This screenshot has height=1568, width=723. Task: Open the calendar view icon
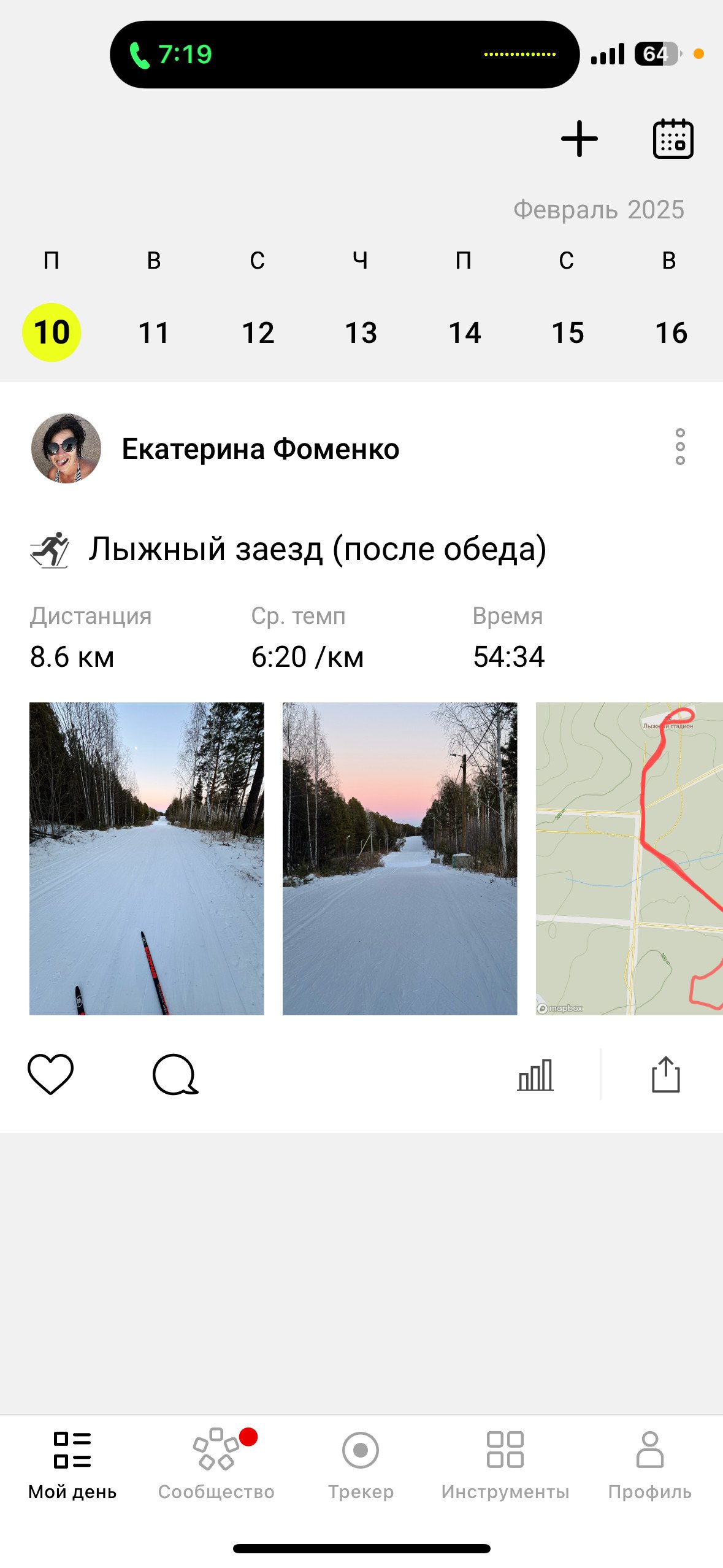point(673,139)
